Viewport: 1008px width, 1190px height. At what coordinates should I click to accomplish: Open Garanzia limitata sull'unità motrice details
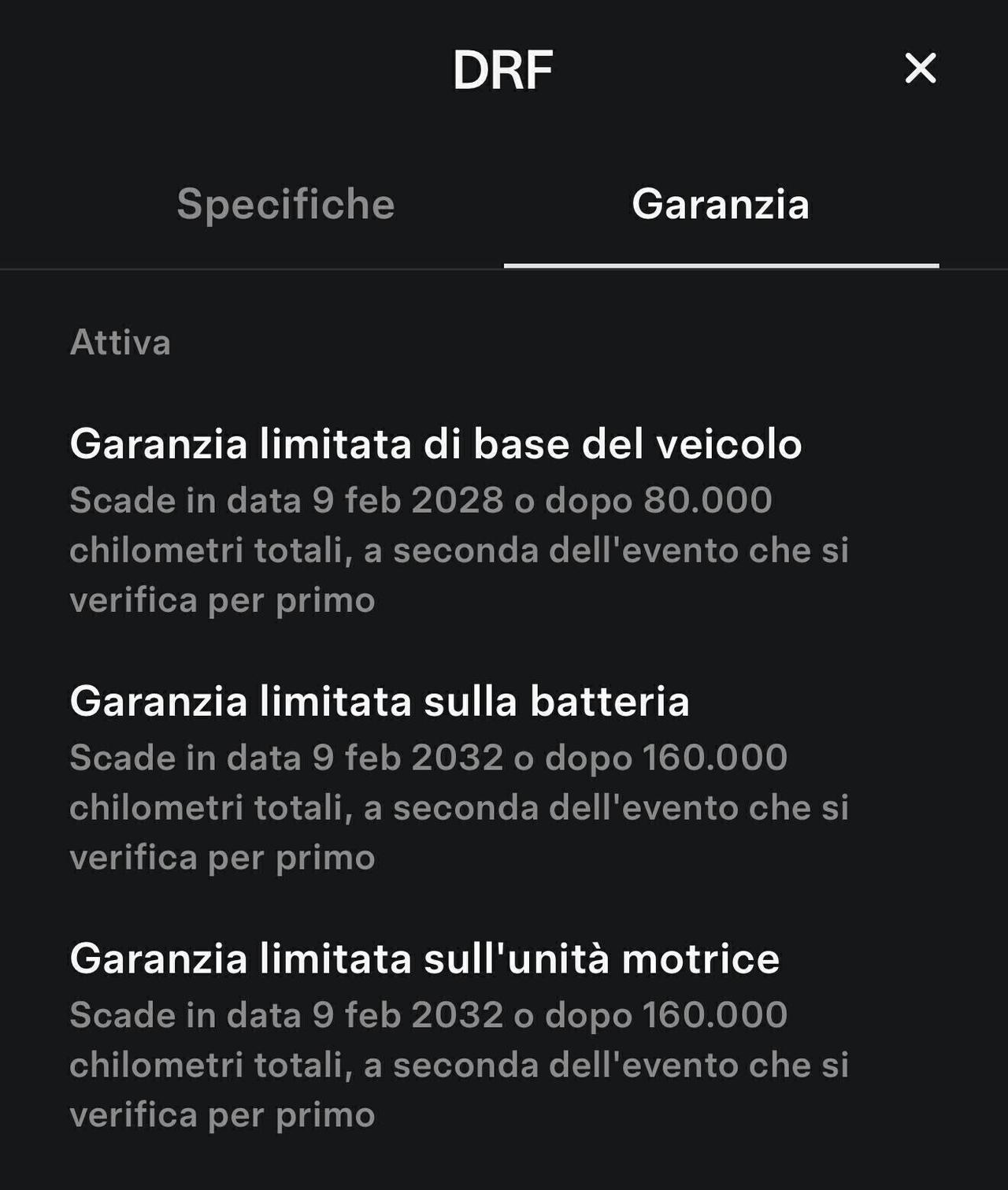tap(425, 959)
